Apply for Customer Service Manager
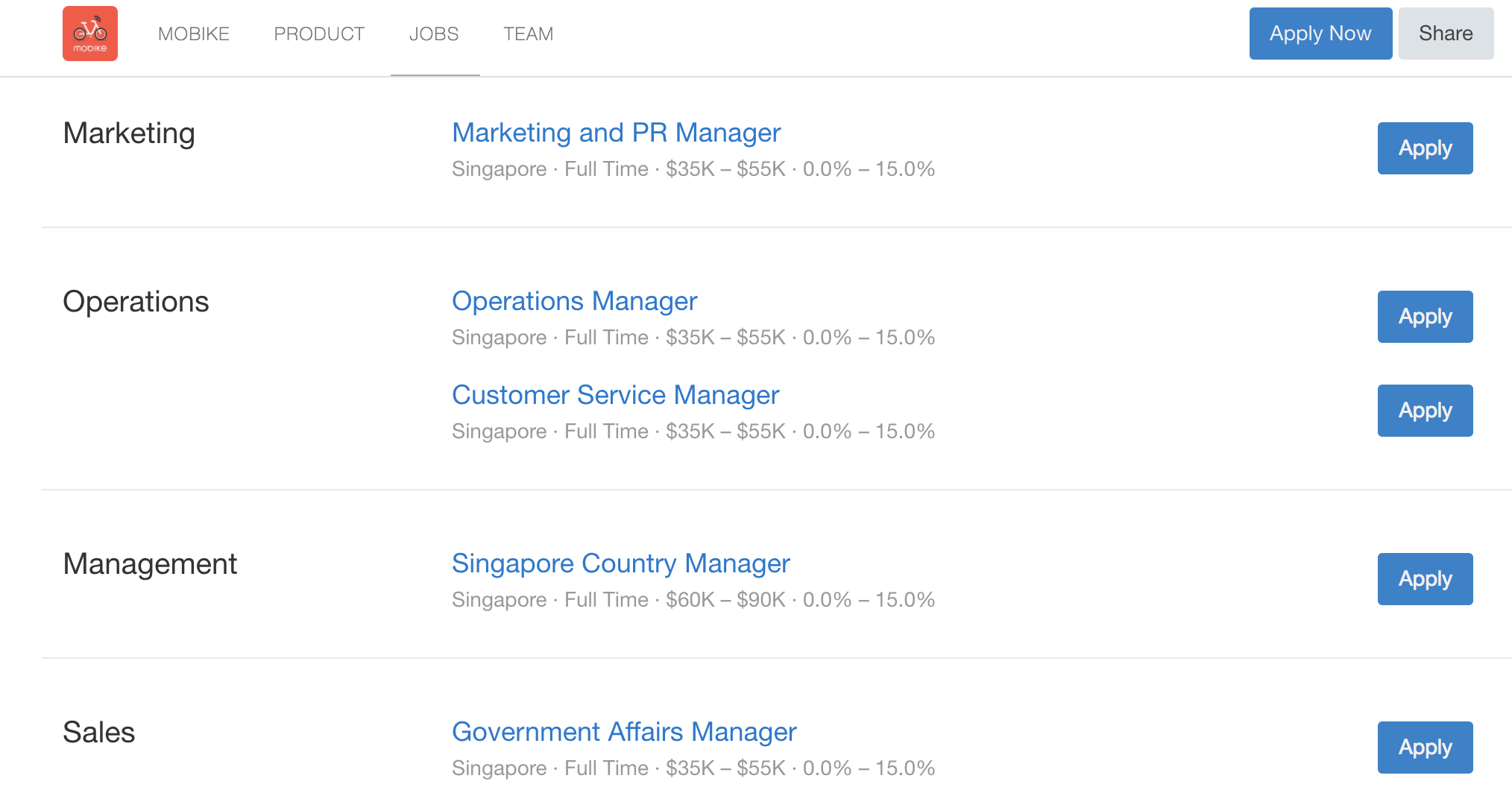1512x790 pixels. click(1425, 411)
